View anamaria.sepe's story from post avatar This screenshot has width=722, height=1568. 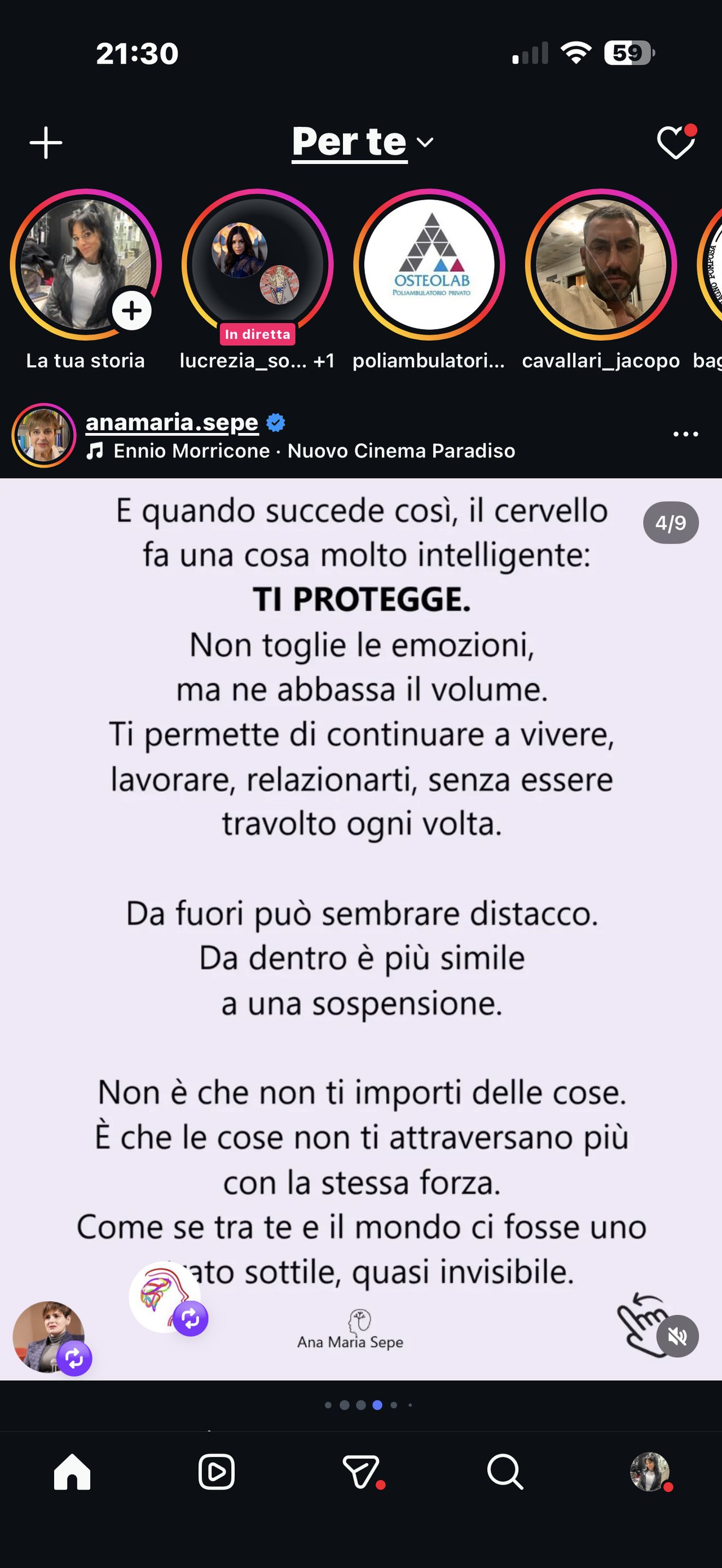click(x=44, y=435)
